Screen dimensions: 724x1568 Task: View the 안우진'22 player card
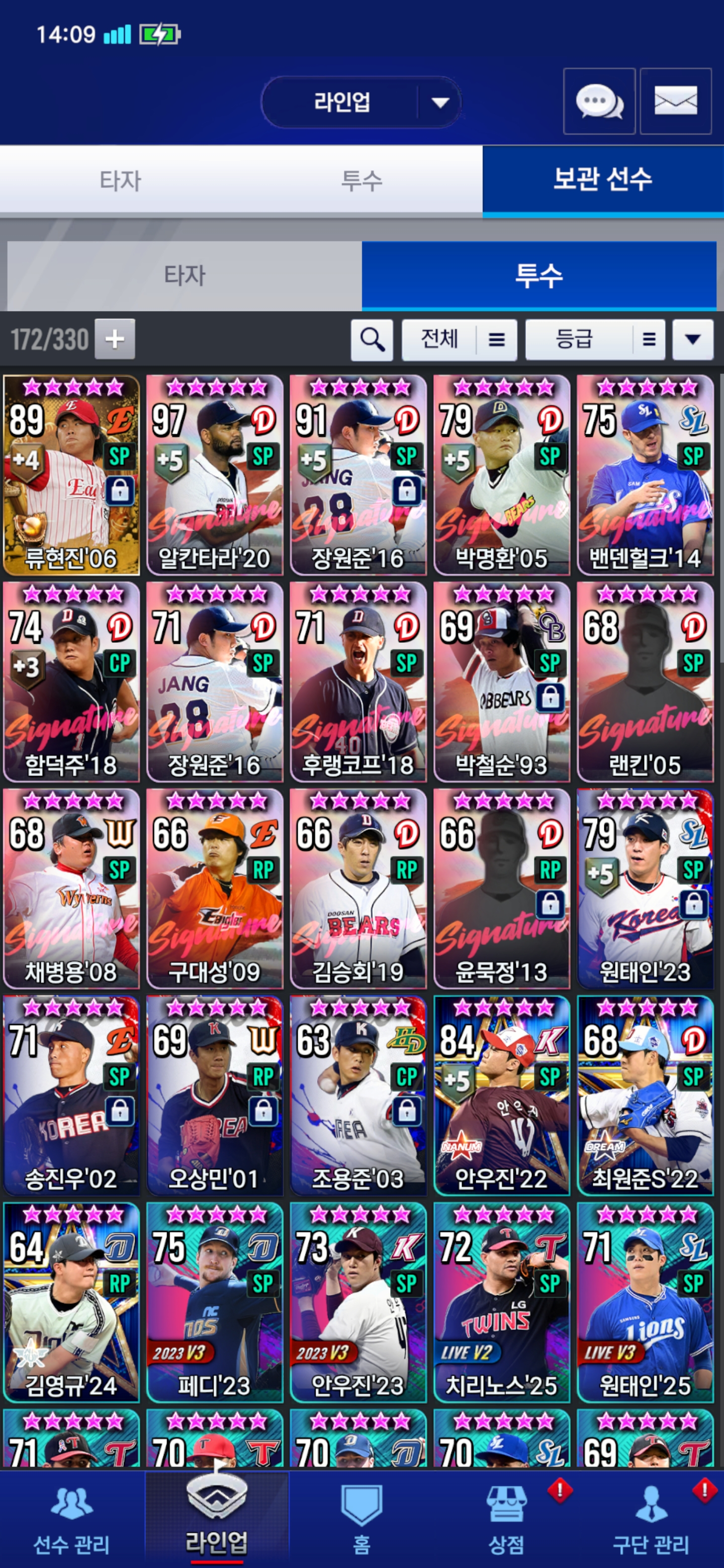pos(501,1095)
